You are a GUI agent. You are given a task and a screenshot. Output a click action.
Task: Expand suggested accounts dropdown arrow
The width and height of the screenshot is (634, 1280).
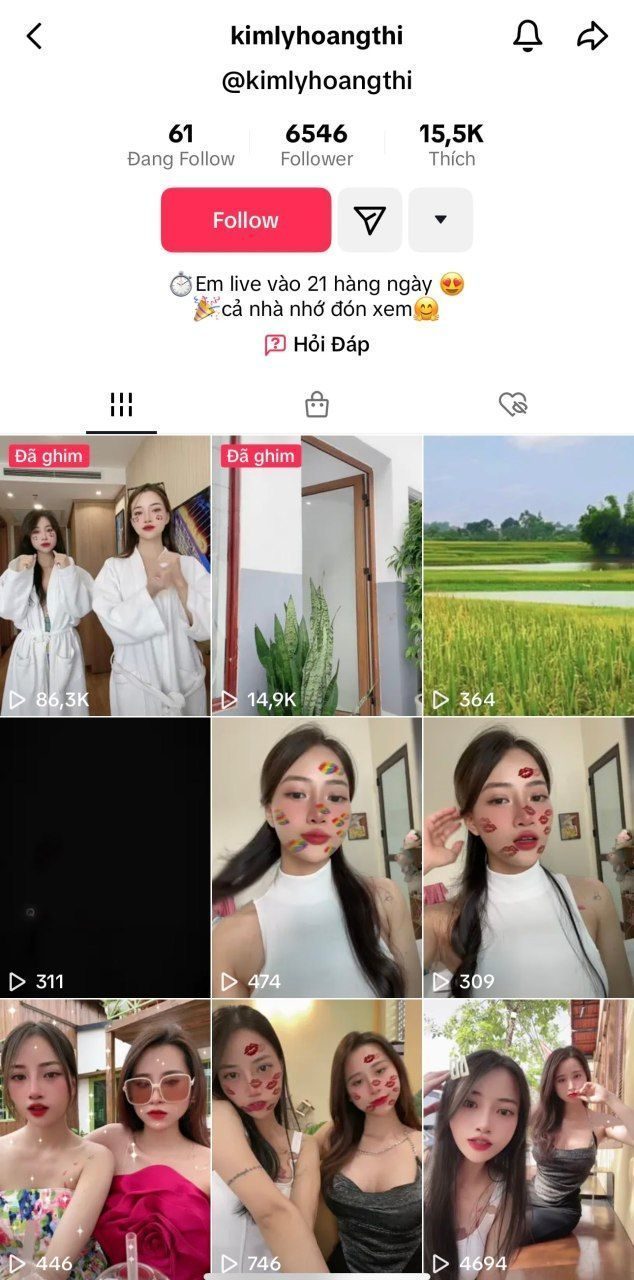440,220
